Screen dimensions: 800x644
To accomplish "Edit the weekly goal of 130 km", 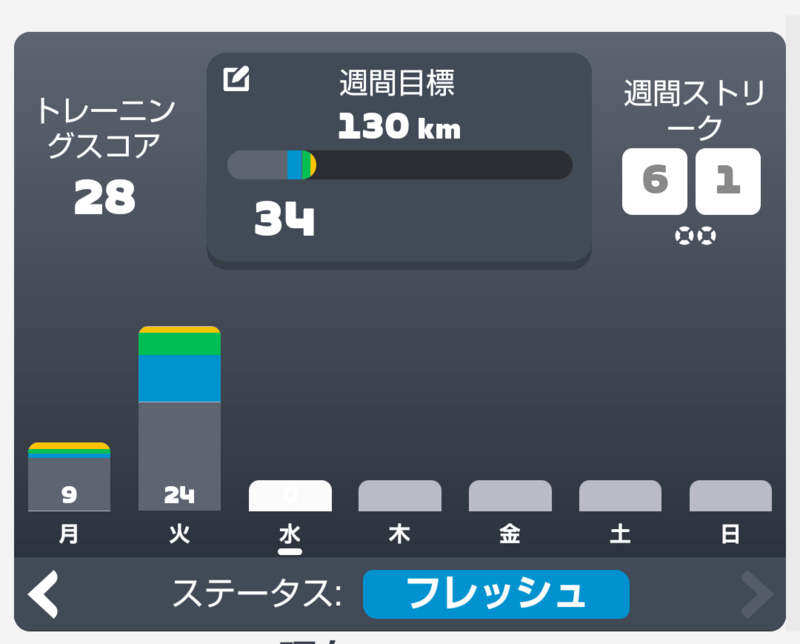I will [237, 80].
